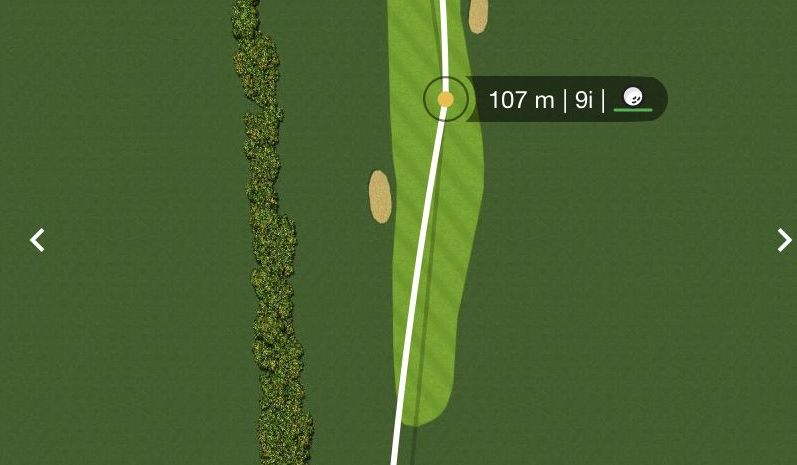Select the yellow target marker on fairway
The height and width of the screenshot is (465, 797).
(x=446, y=99)
